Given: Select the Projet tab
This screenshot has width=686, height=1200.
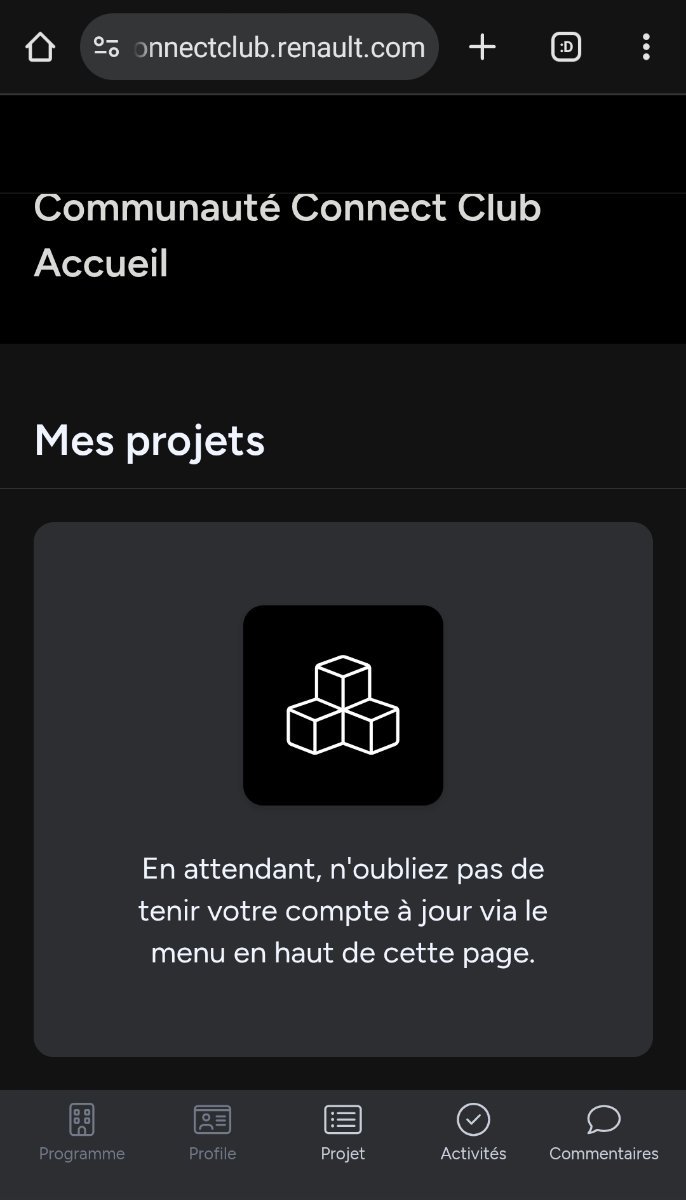Looking at the screenshot, I should click(343, 1133).
